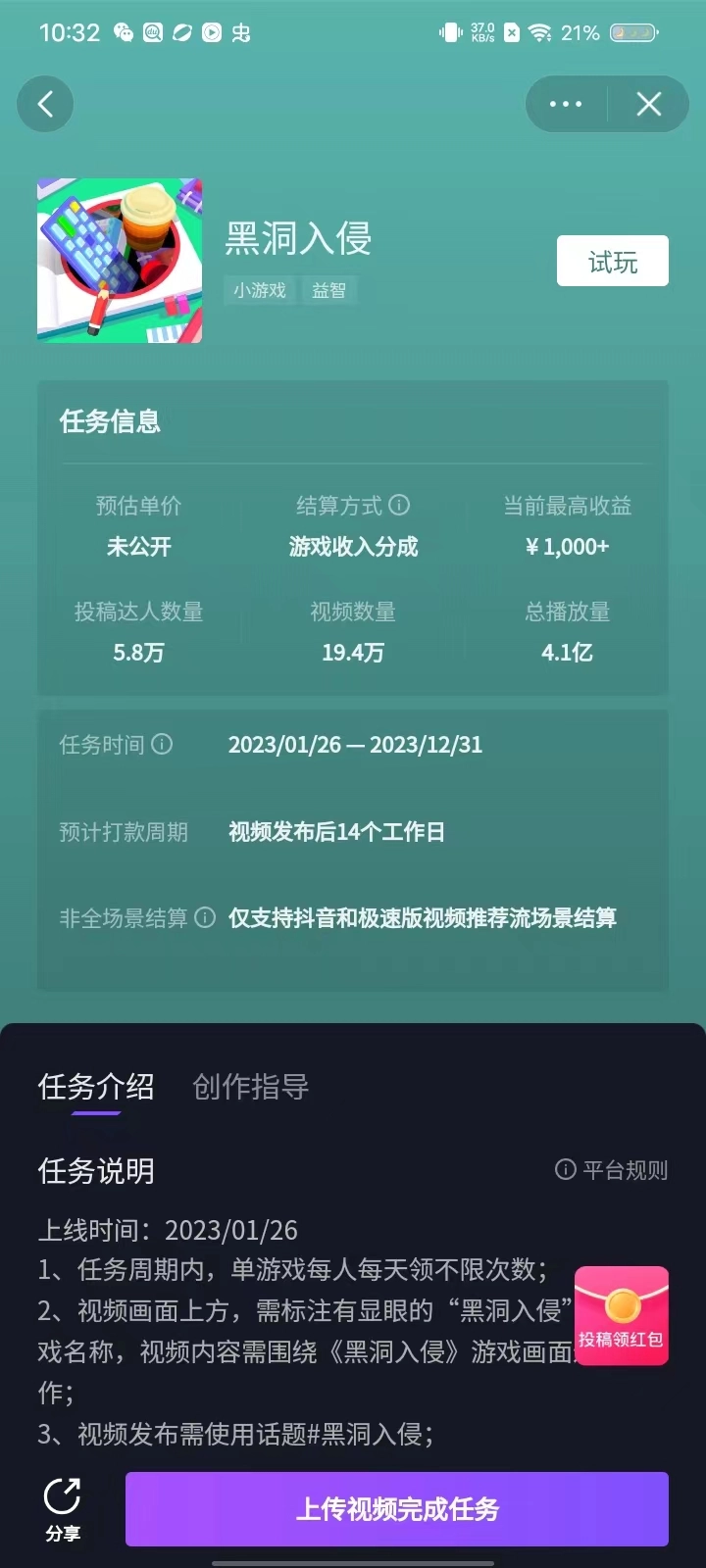The height and width of the screenshot is (1568, 706).
Task: Show info about 非全场景结算
Action: (x=205, y=917)
